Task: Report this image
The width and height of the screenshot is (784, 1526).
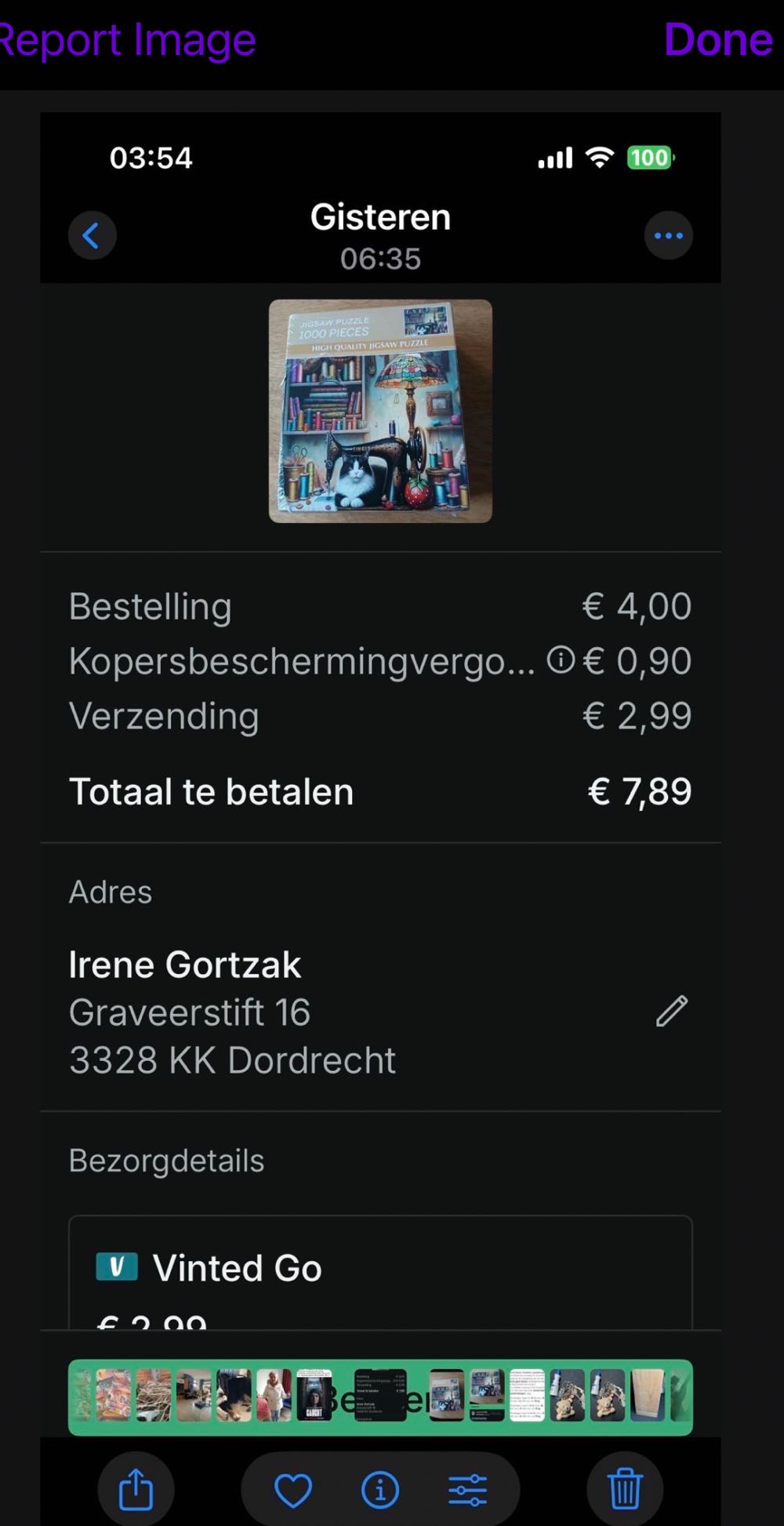Action: click(x=127, y=40)
